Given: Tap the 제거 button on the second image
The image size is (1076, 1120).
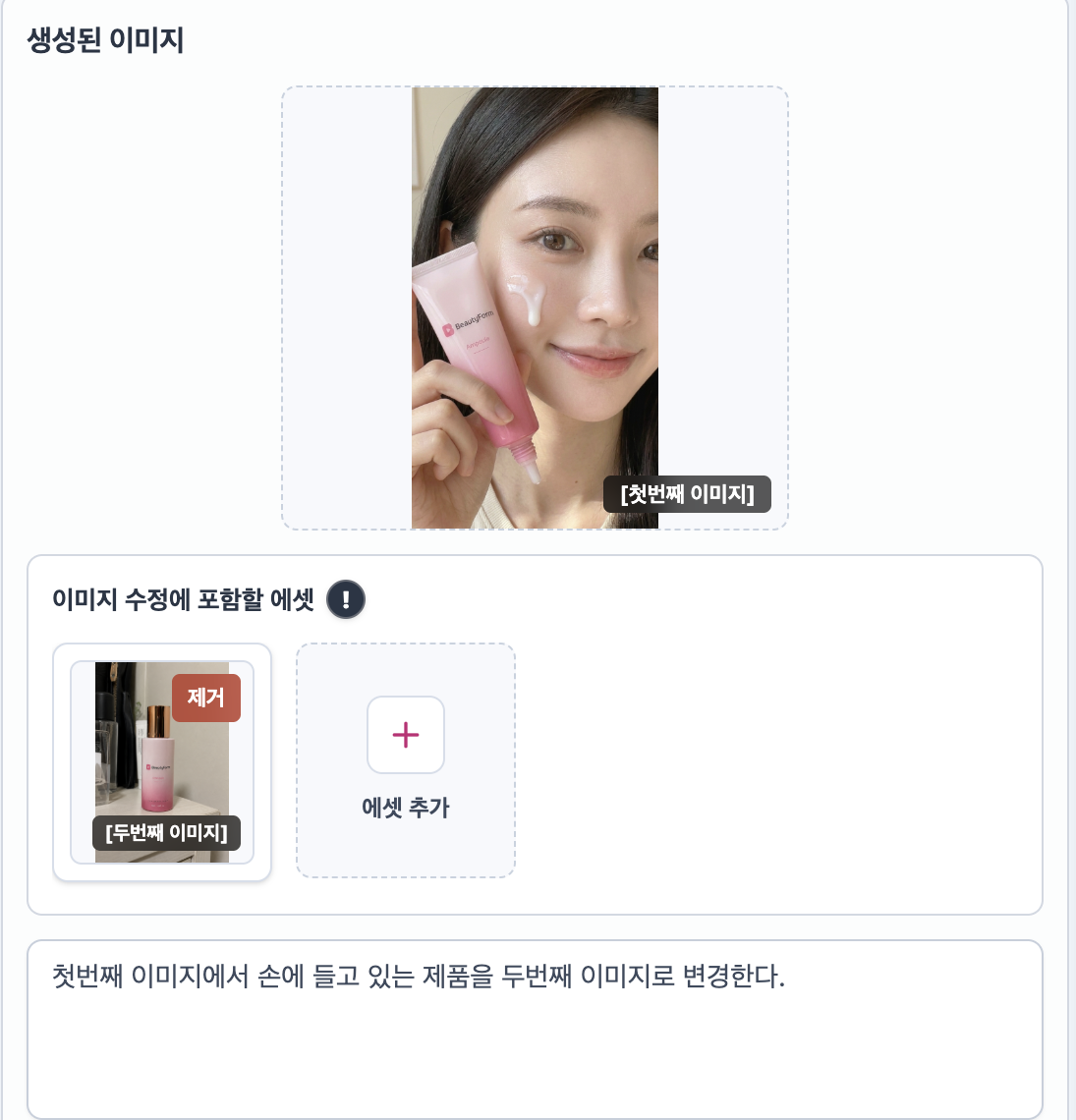Looking at the screenshot, I should pos(205,698).
